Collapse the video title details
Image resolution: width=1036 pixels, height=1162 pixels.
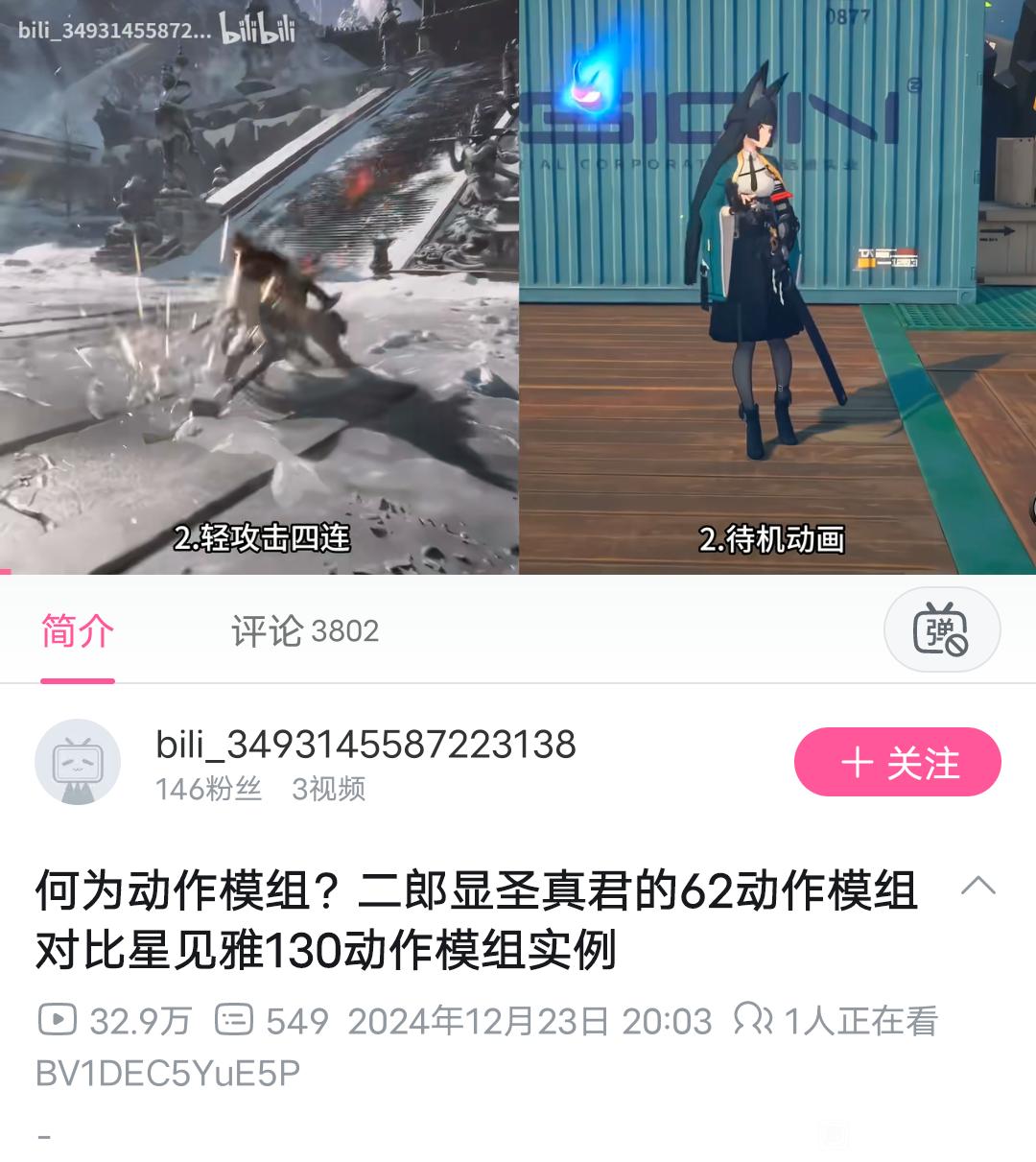pos(977,885)
